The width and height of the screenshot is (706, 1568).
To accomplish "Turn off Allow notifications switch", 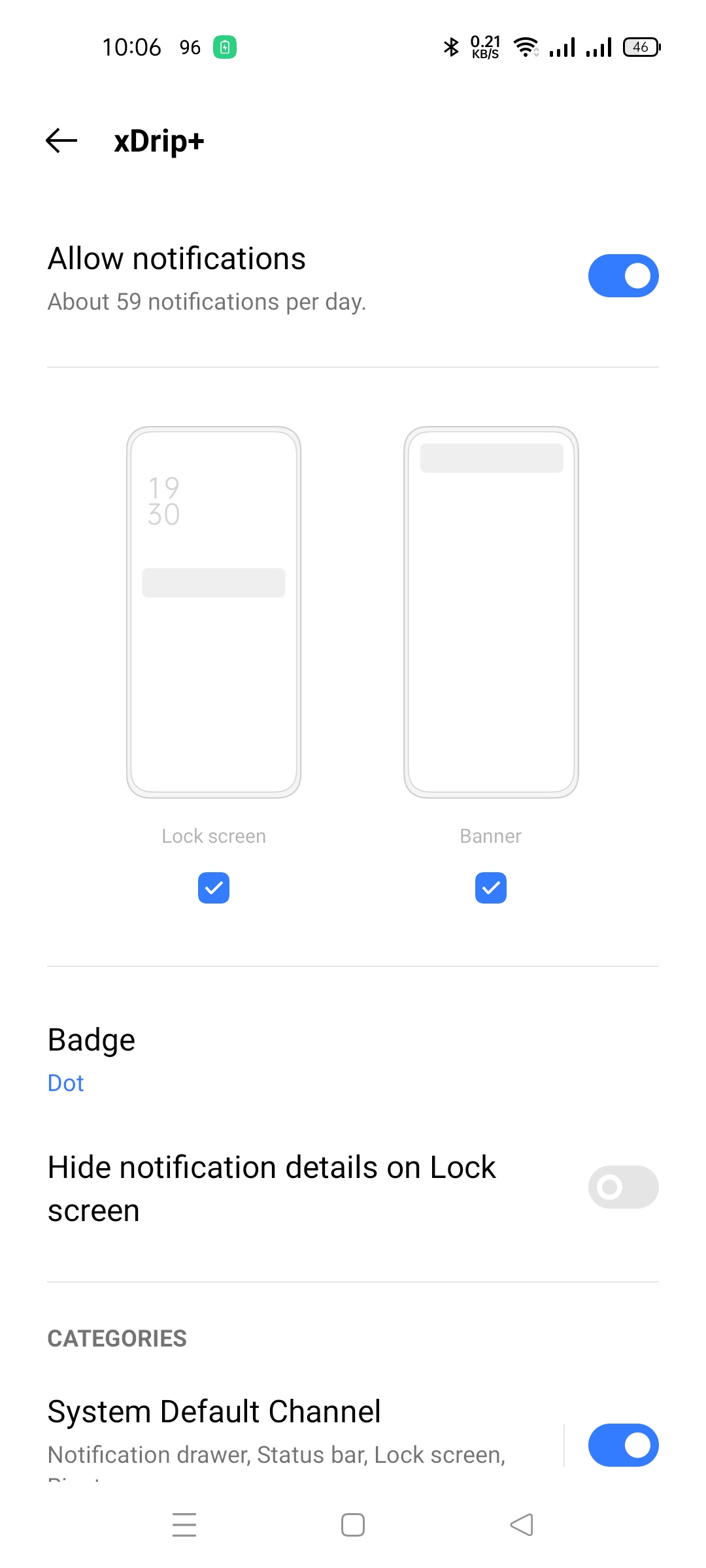I will [623, 276].
